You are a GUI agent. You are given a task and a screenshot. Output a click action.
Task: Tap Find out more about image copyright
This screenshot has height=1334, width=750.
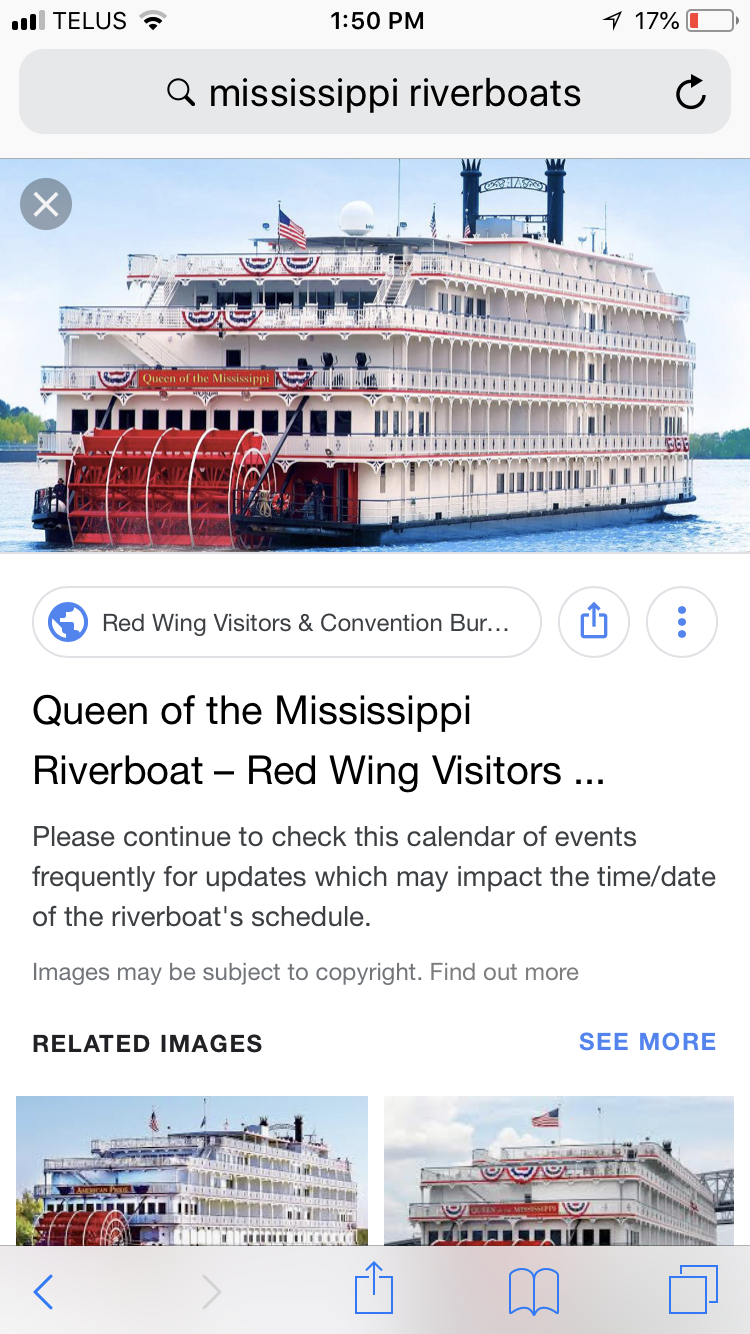coord(504,972)
